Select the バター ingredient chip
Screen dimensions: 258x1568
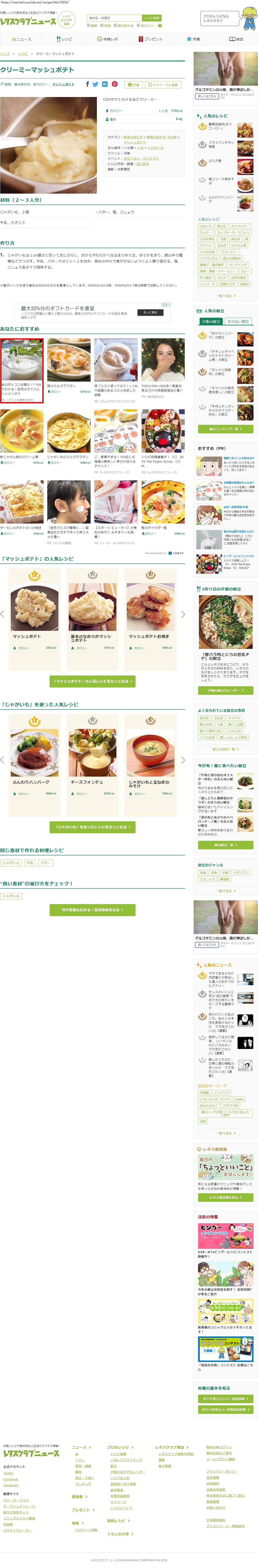46,862
